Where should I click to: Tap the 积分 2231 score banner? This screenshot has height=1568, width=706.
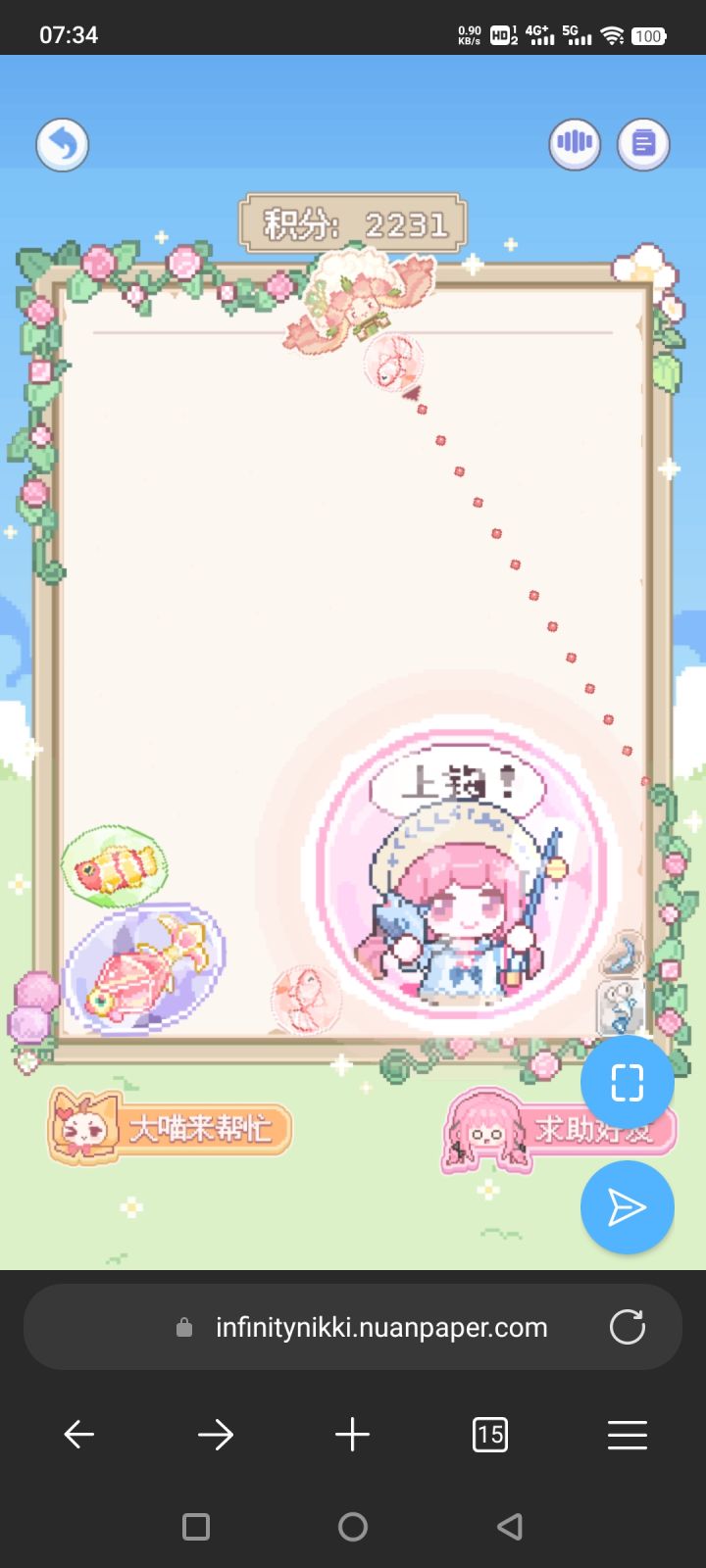tap(353, 222)
